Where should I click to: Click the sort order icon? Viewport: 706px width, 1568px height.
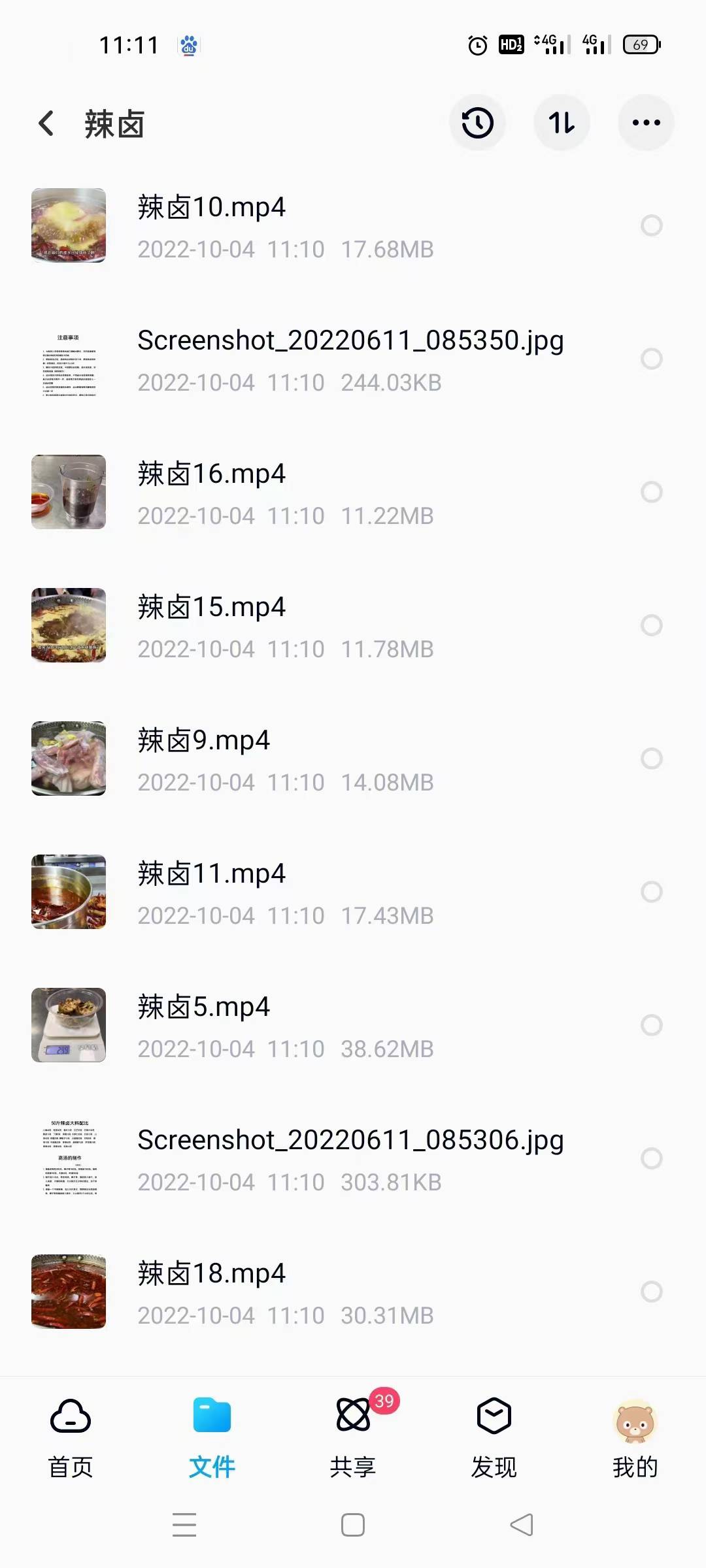pos(562,123)
